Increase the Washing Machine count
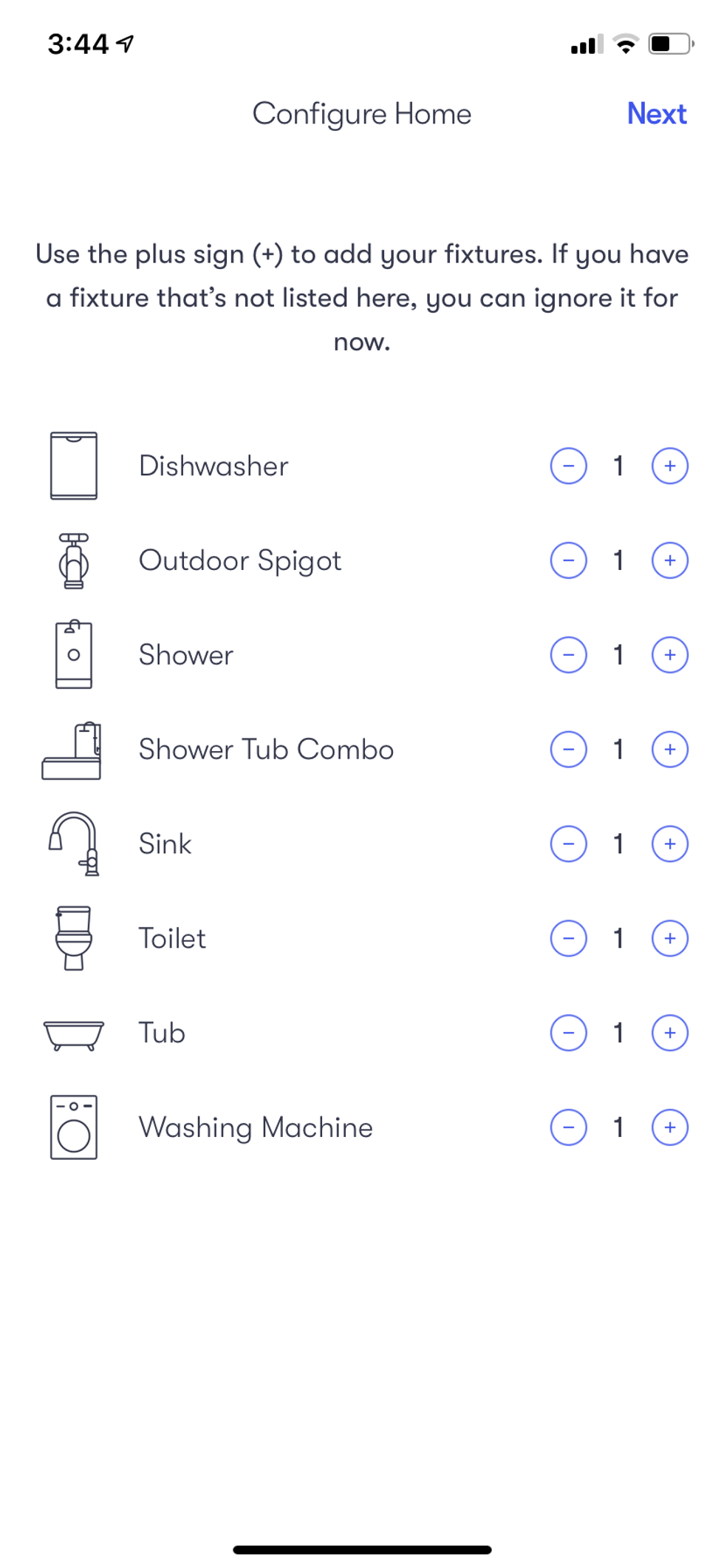The image size is (724, 1568). point(669,1127)
